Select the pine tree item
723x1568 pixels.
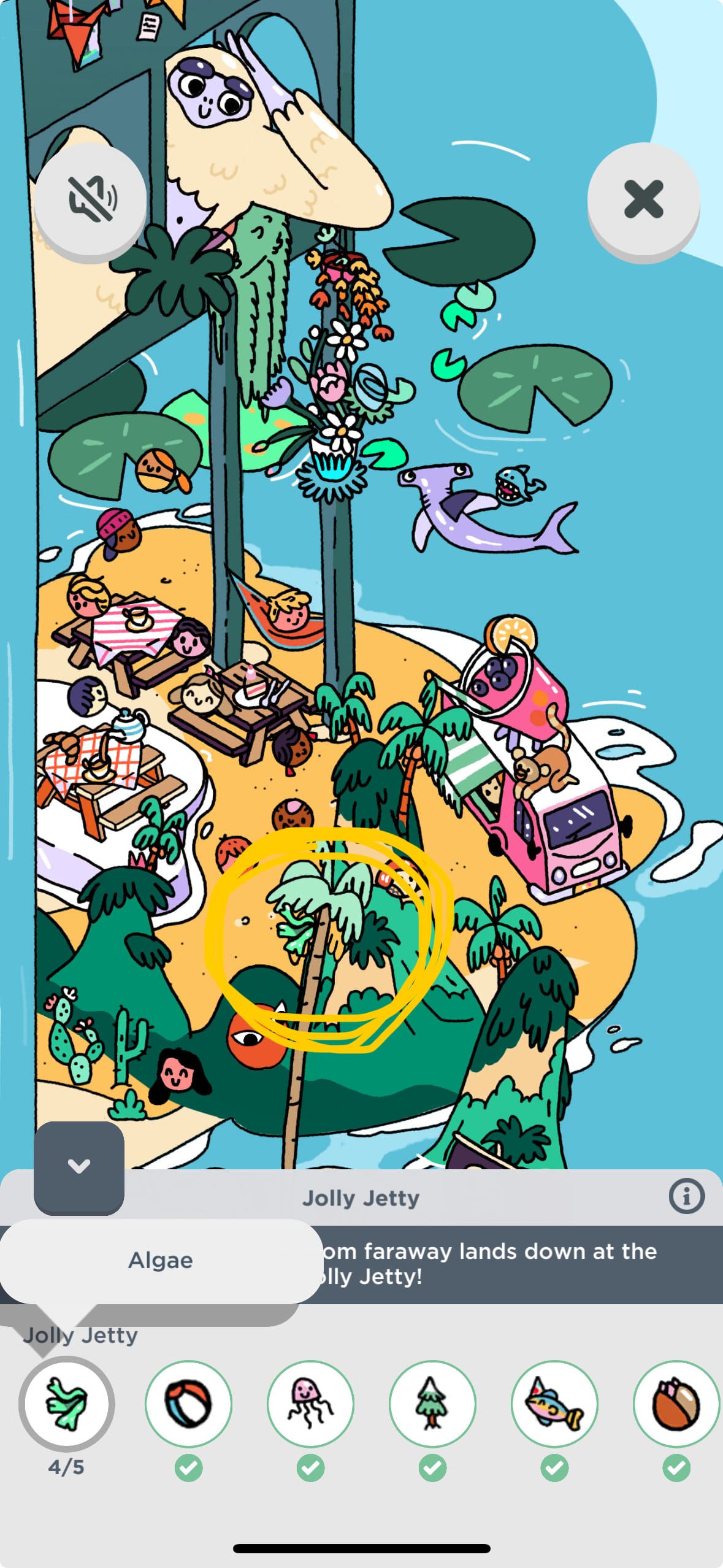[432, 1404]
